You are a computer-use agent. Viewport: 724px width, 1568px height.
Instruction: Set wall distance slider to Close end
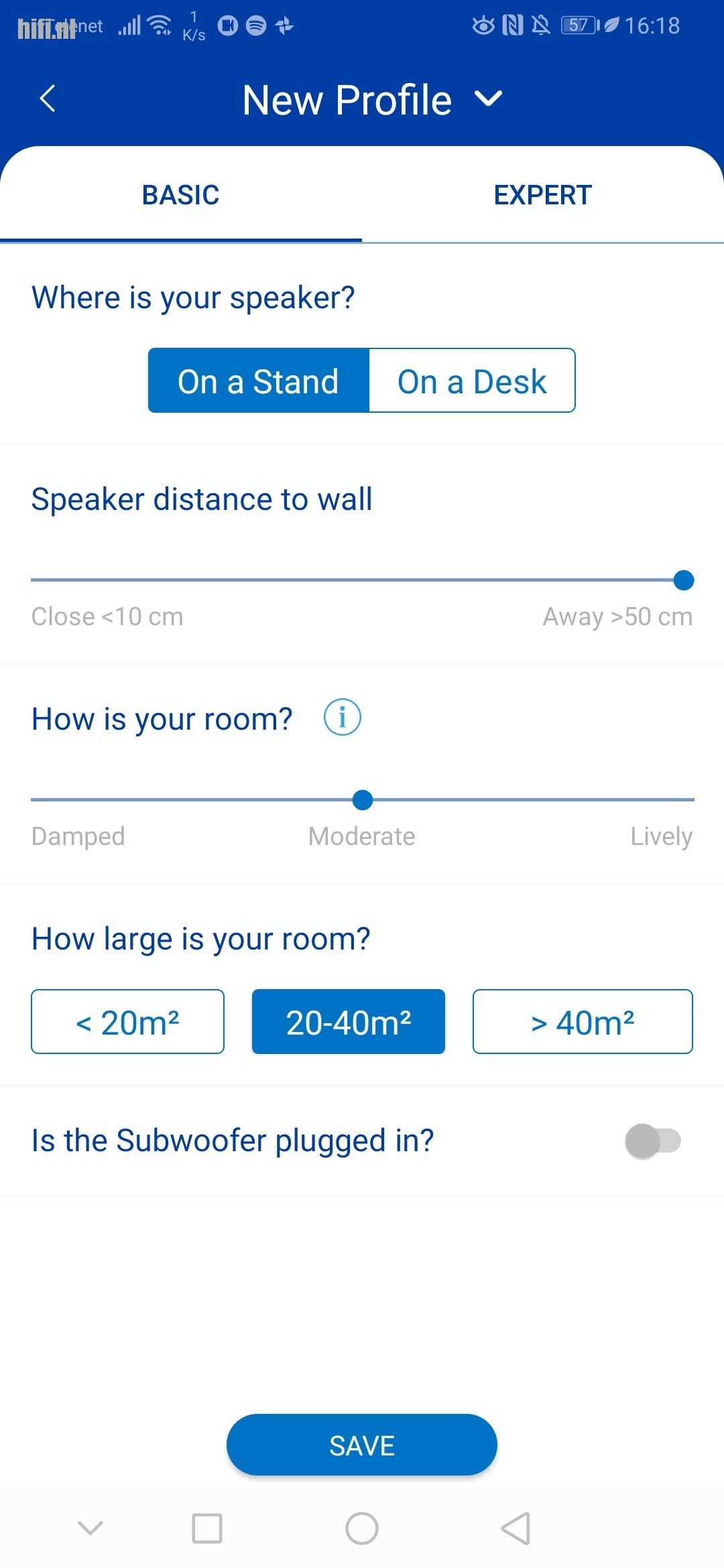[x=32, y=580]
